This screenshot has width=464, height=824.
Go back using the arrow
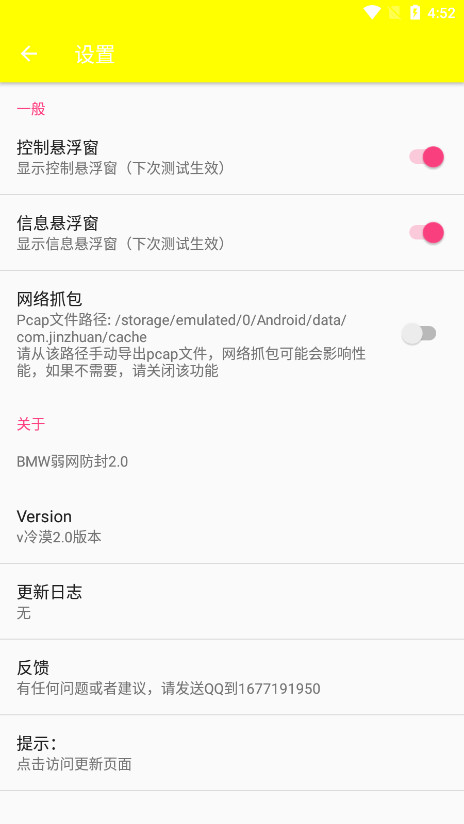coord(29,54)
